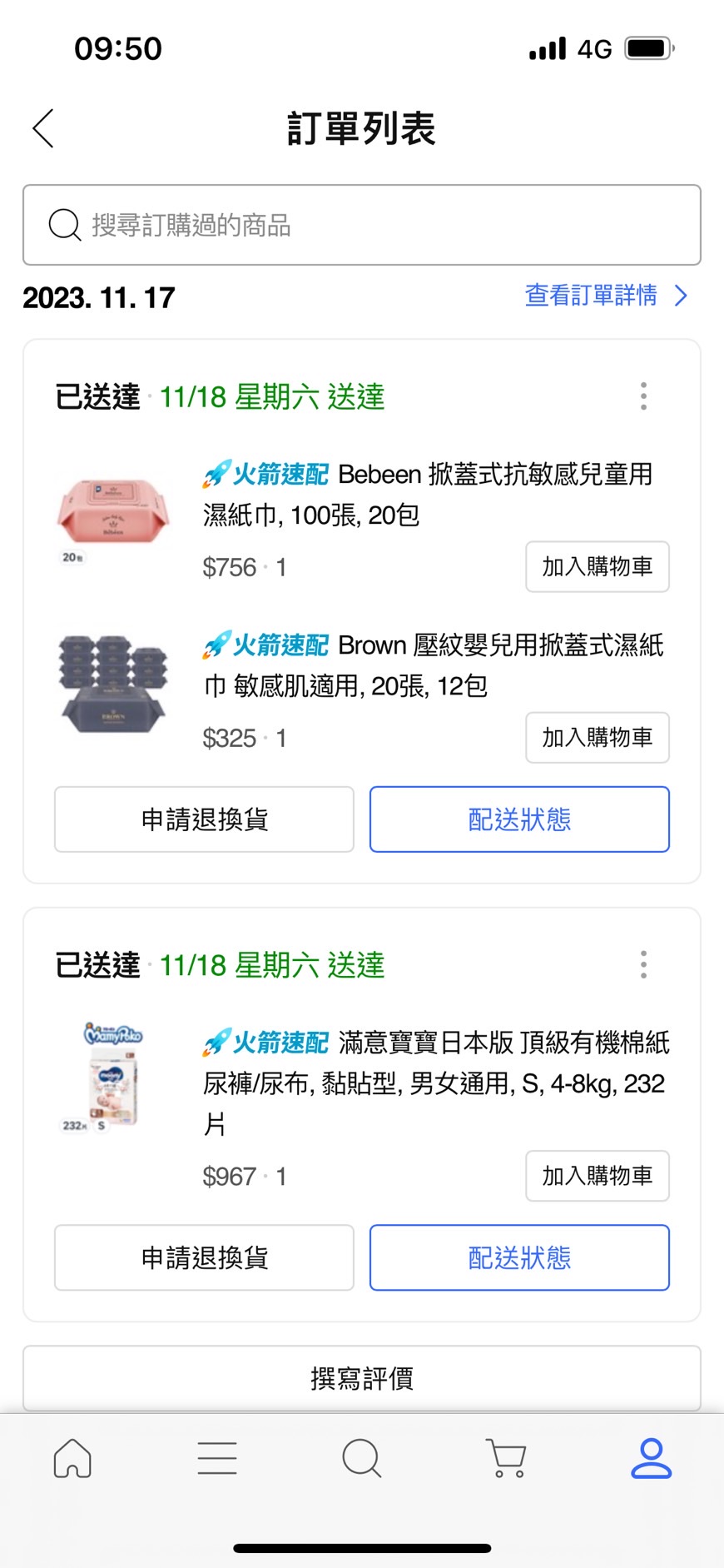
Task: Check delivery status of diaper shipment
Action: (519, 1257)
